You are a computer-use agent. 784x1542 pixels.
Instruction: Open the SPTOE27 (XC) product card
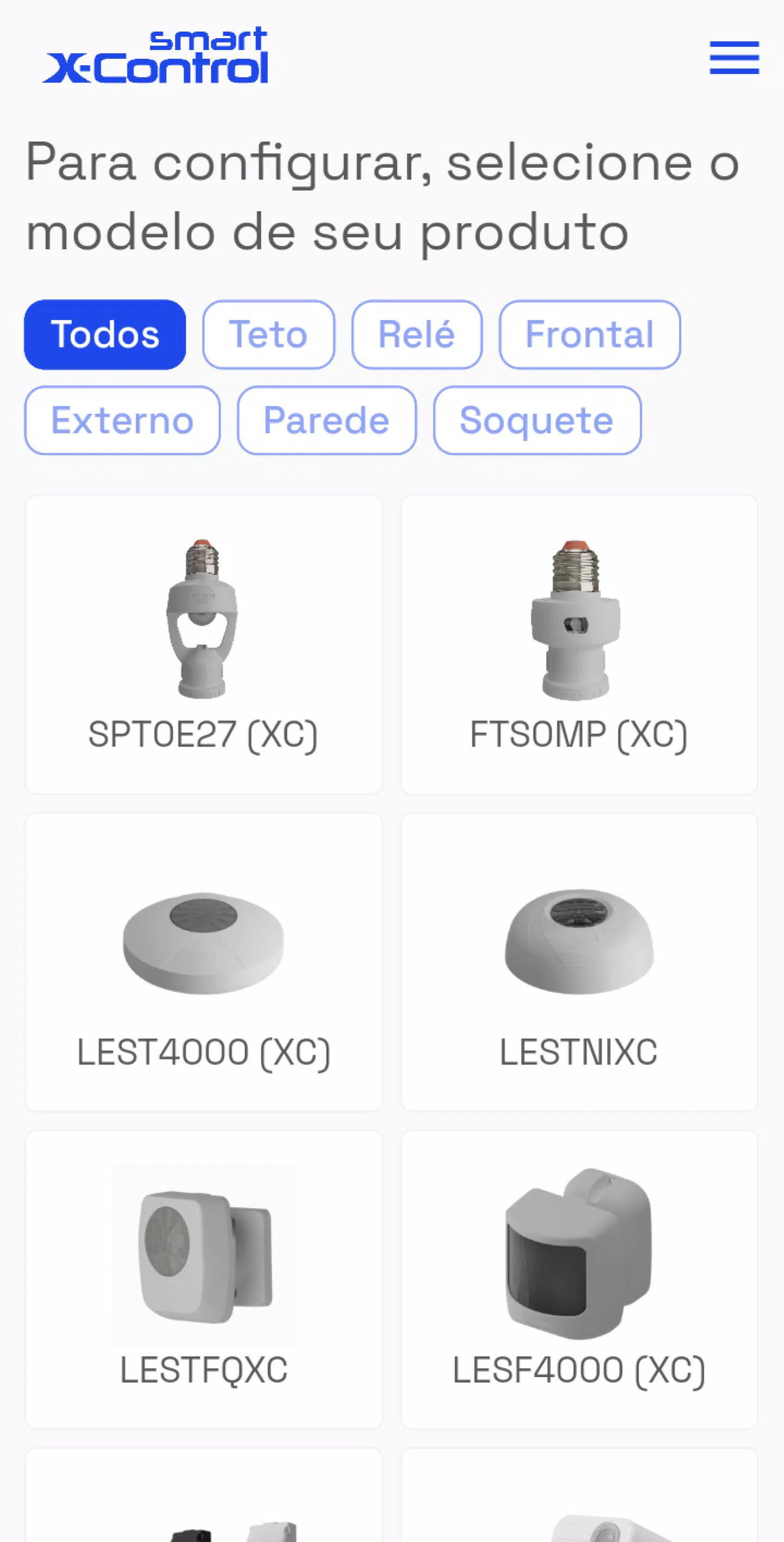pos(204,644)
